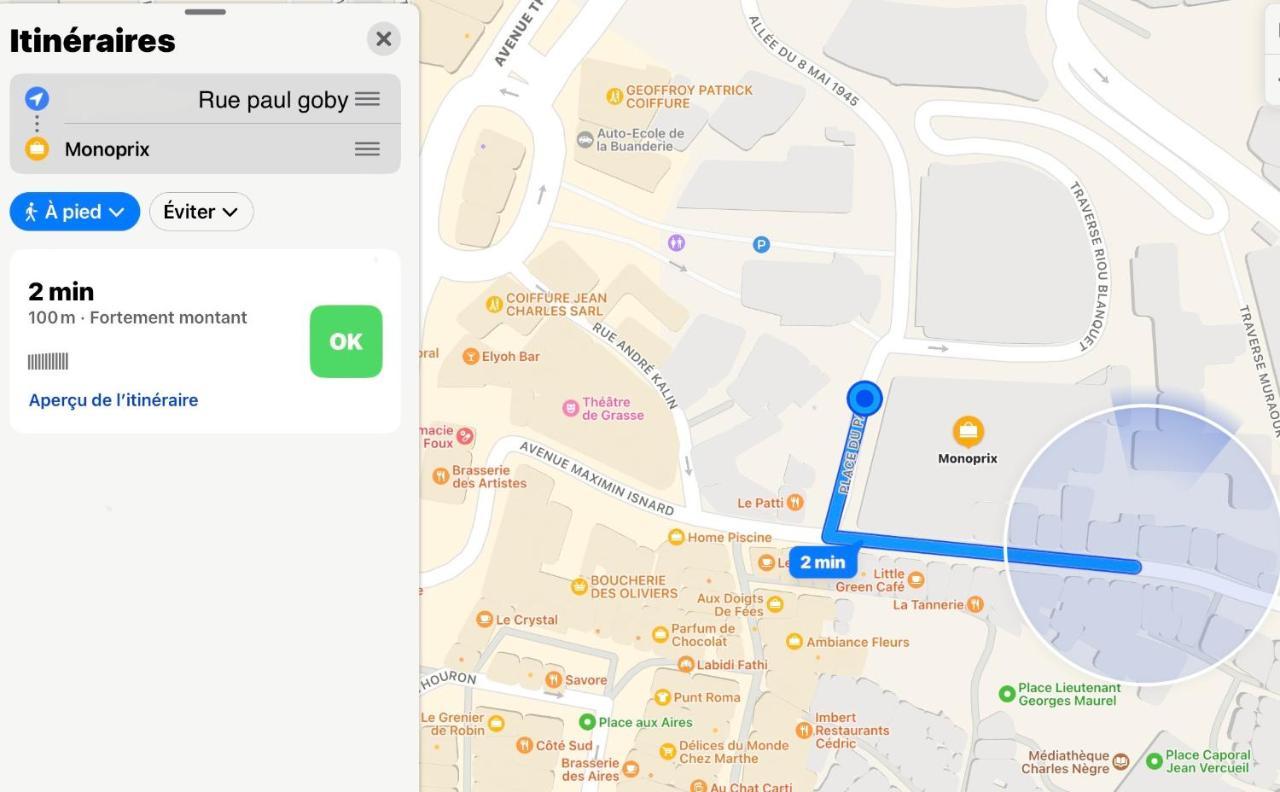Start the route with the OK button
The image size is (1280, 792).
click(346, 341)
